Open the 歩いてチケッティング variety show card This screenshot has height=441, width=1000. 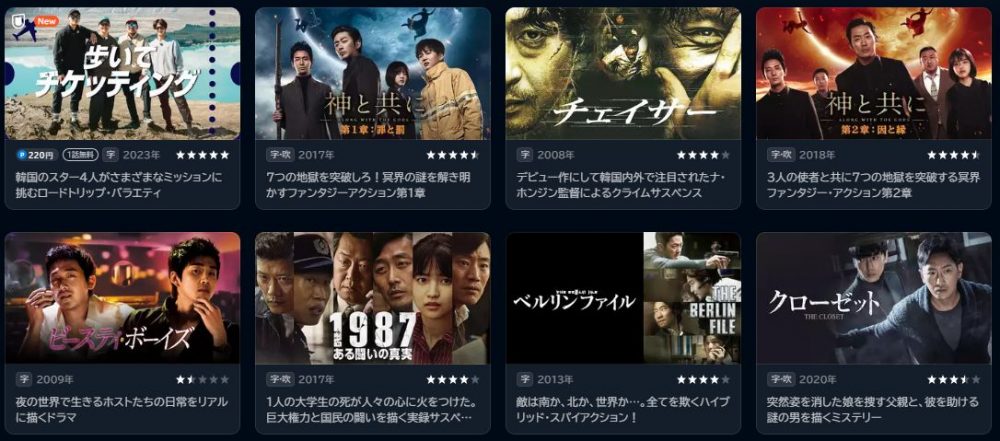coord(122,75)
